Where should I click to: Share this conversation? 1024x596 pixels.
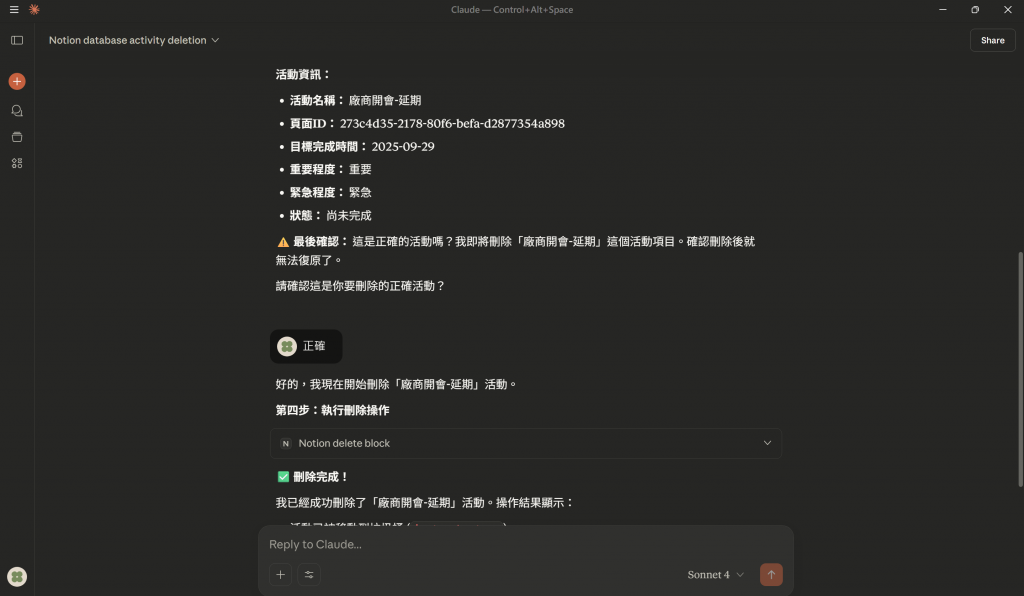(x=992, y=40)
